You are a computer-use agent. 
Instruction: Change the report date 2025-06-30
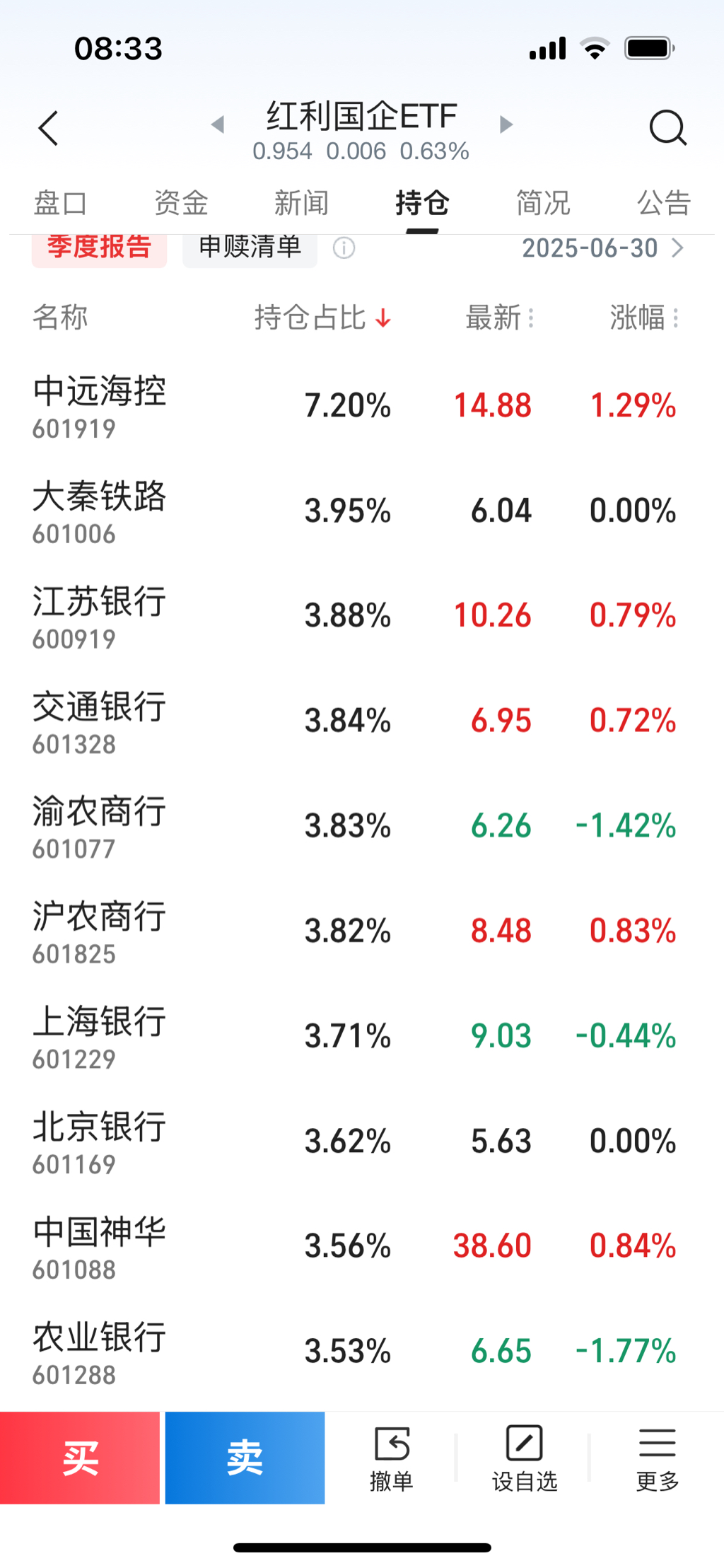[x=602, y=248]
